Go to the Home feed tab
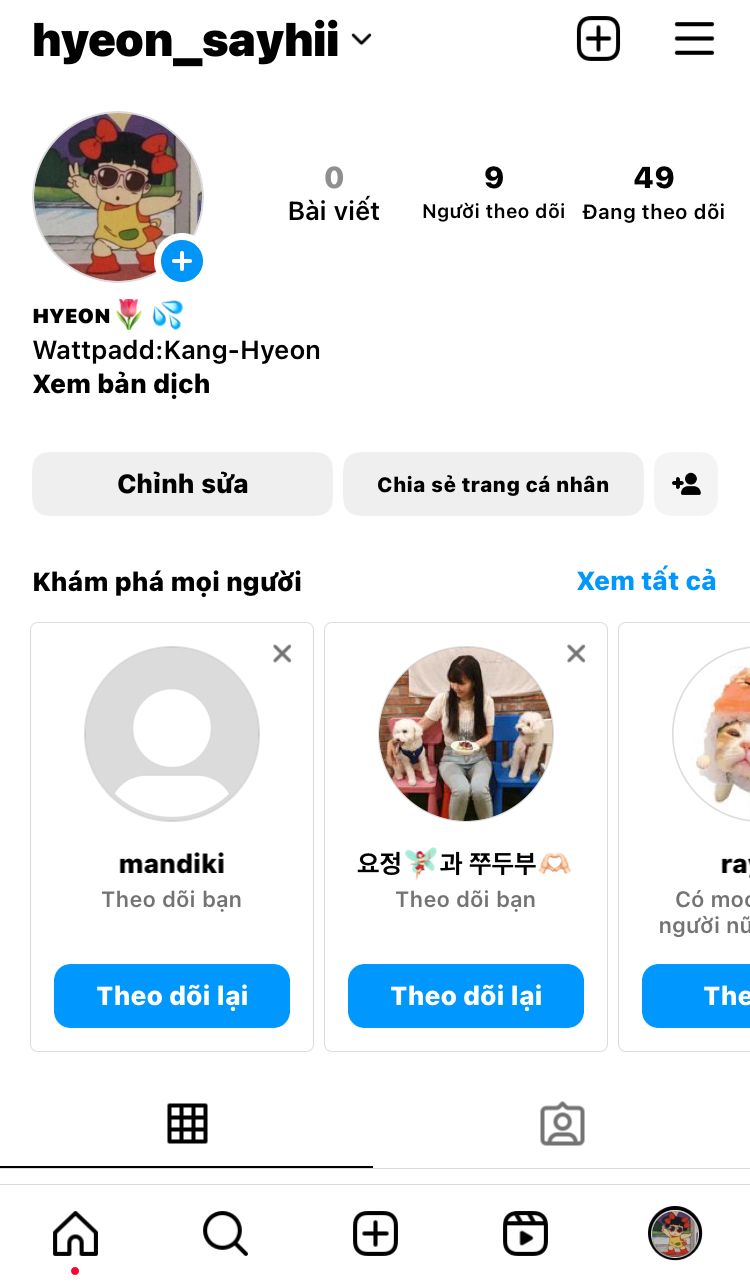 click(x=75, y=1233)
